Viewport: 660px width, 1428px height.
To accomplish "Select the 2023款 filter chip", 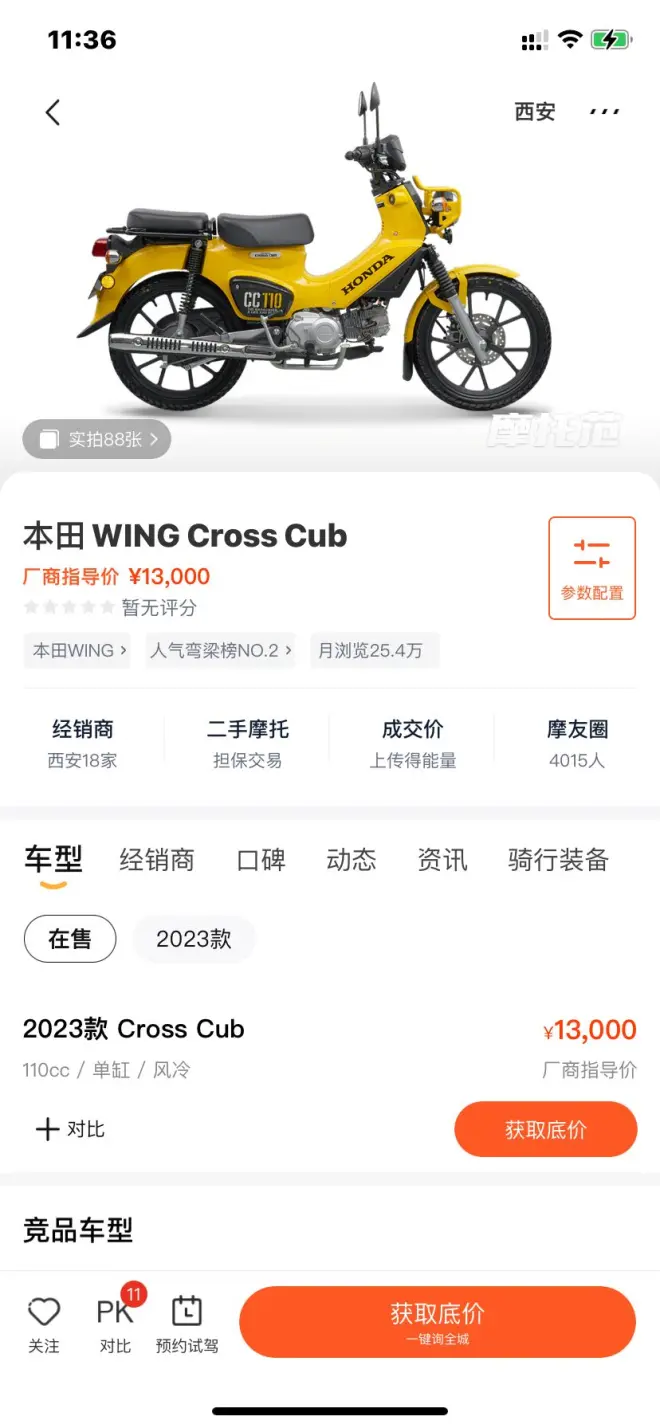I will (194, 939).
